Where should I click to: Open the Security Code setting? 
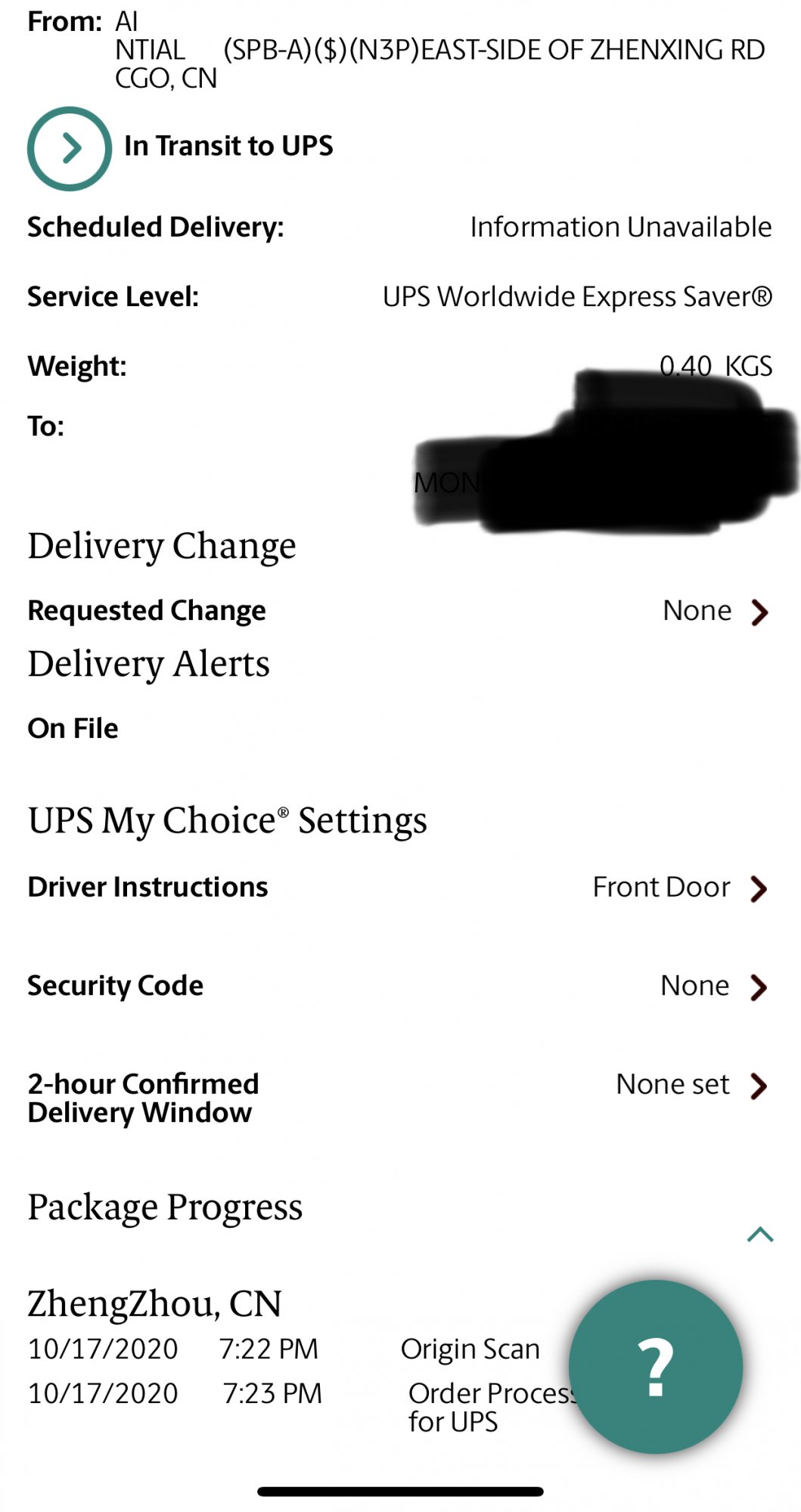tap(759, 987)
